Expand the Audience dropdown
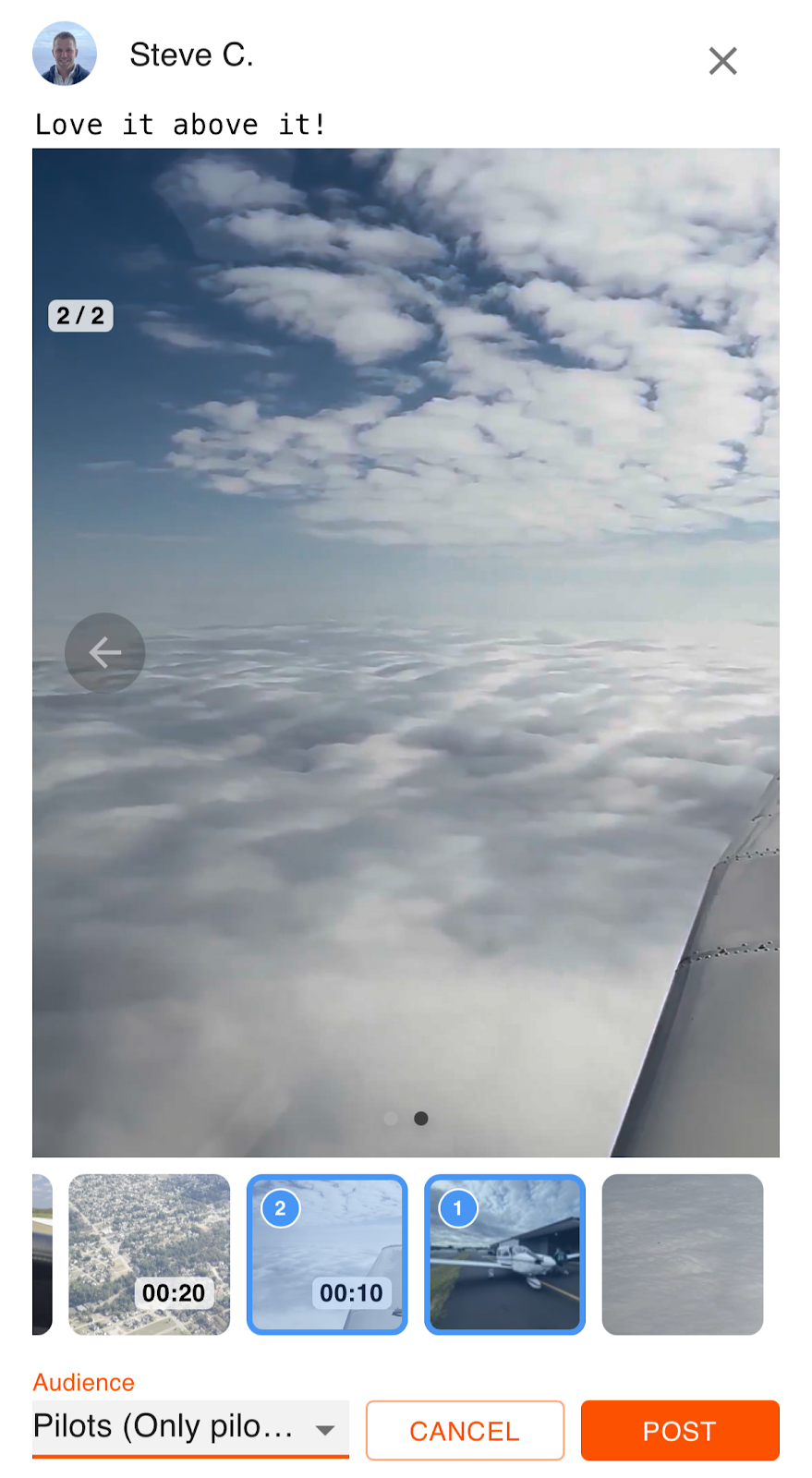This screenshot has height=1478, width=812. click(190, 1428)
